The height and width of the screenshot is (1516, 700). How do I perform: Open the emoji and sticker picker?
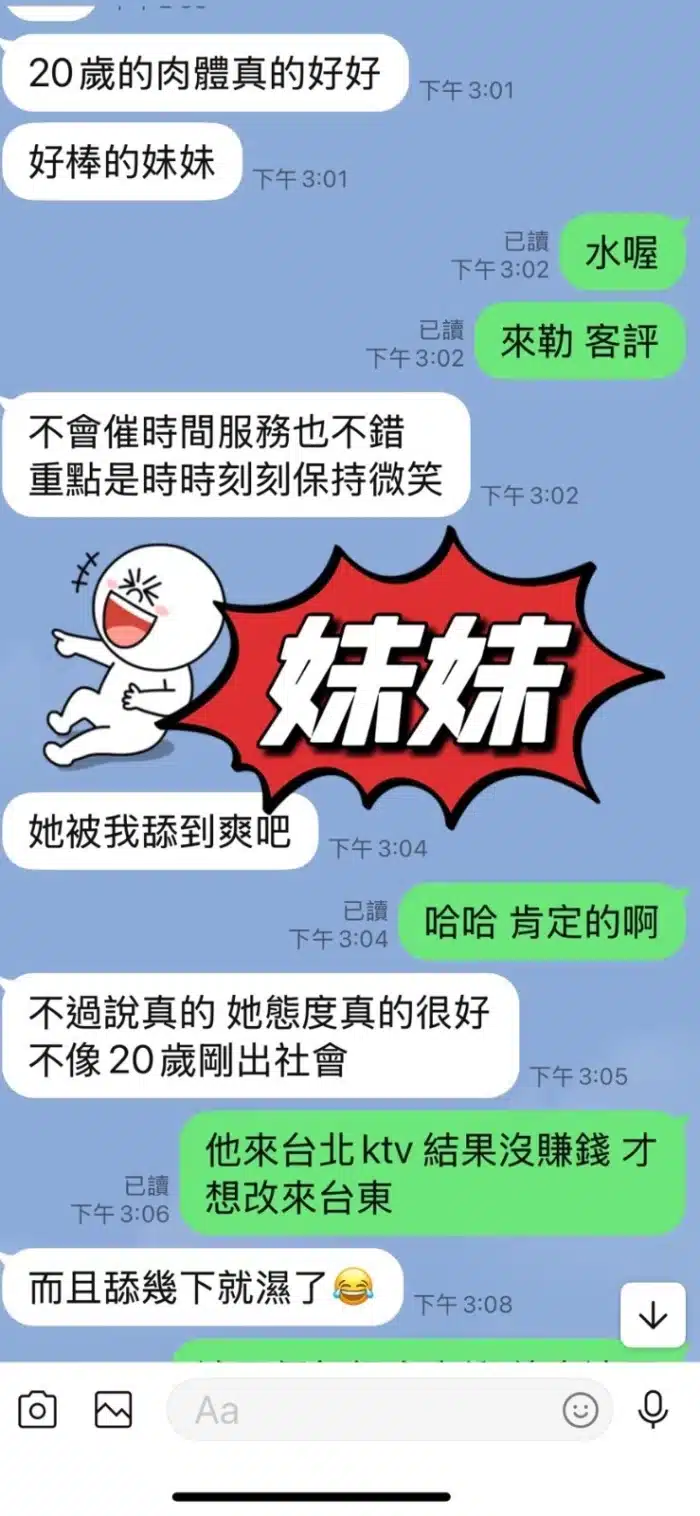coord(580,1410)
